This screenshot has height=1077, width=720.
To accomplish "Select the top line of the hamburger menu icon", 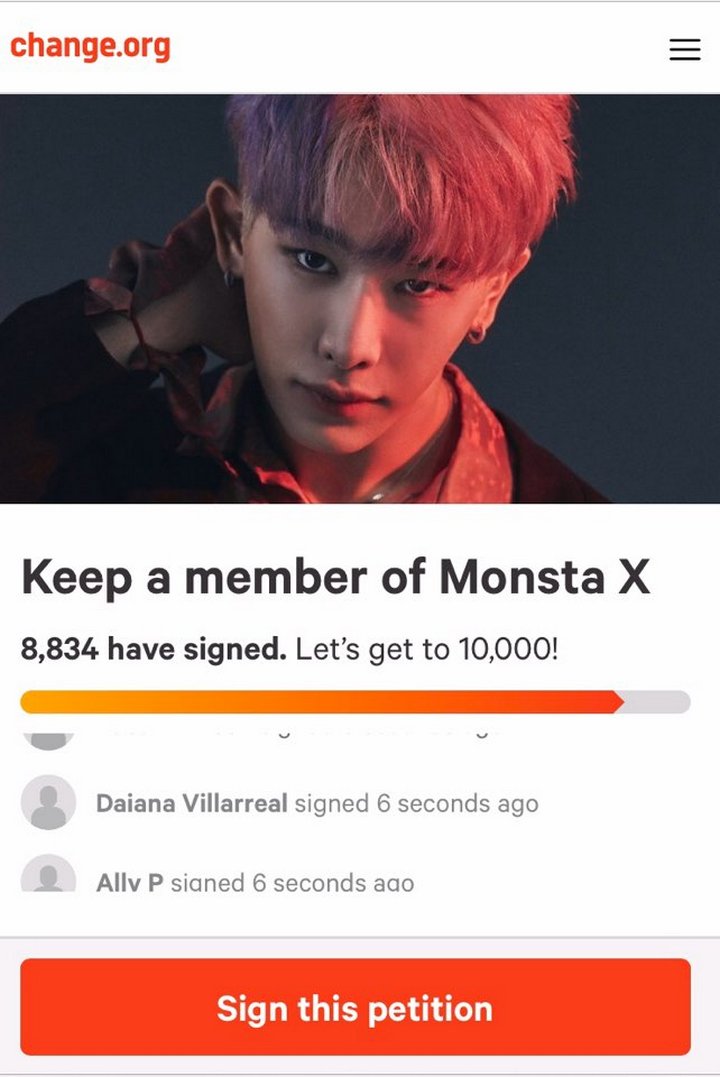I will click(684, 42).
